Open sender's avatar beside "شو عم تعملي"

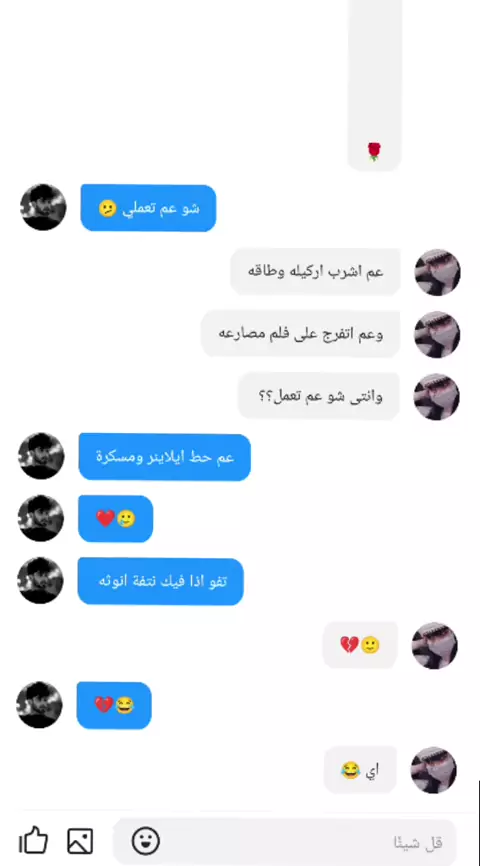click(x=43, y=207)
